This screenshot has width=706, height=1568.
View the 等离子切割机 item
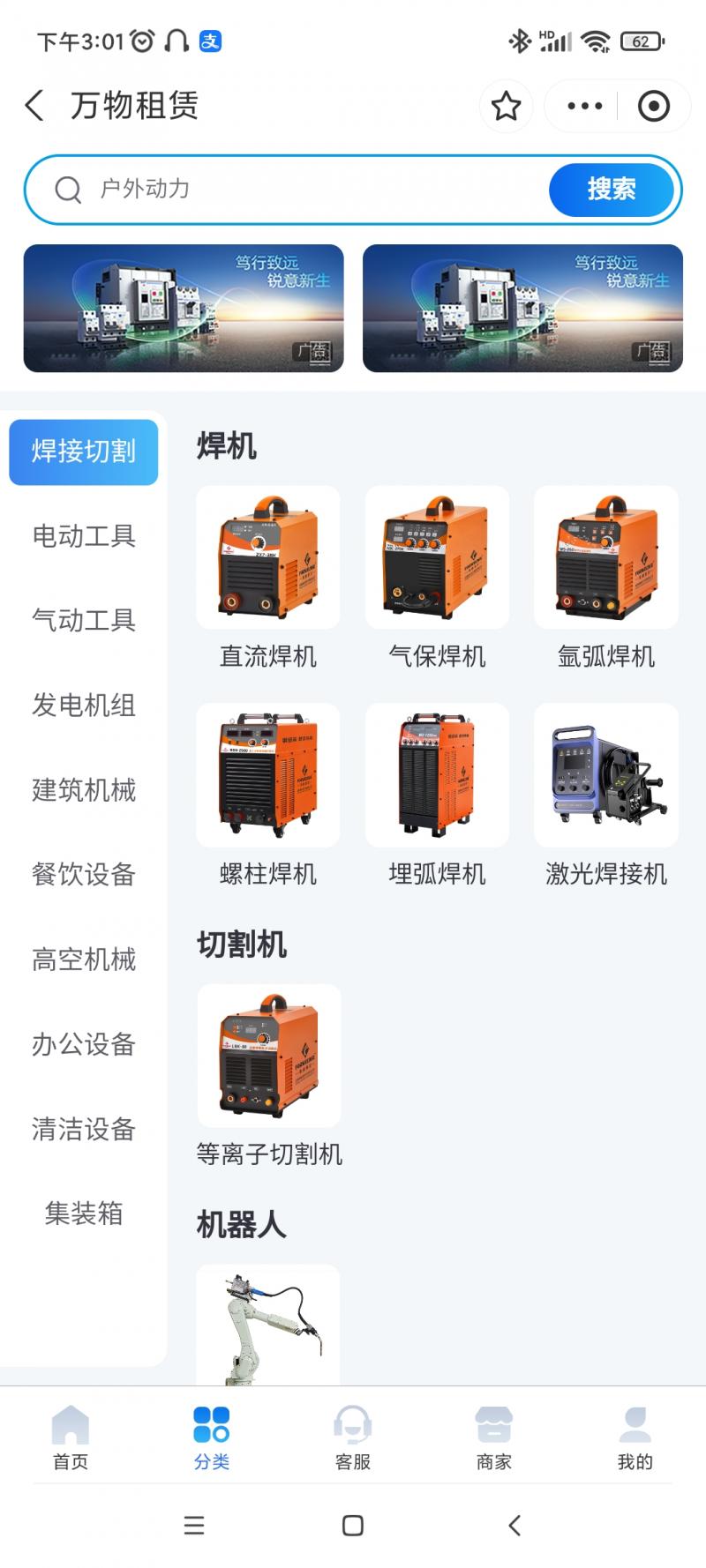click(x=268, y=1076)
